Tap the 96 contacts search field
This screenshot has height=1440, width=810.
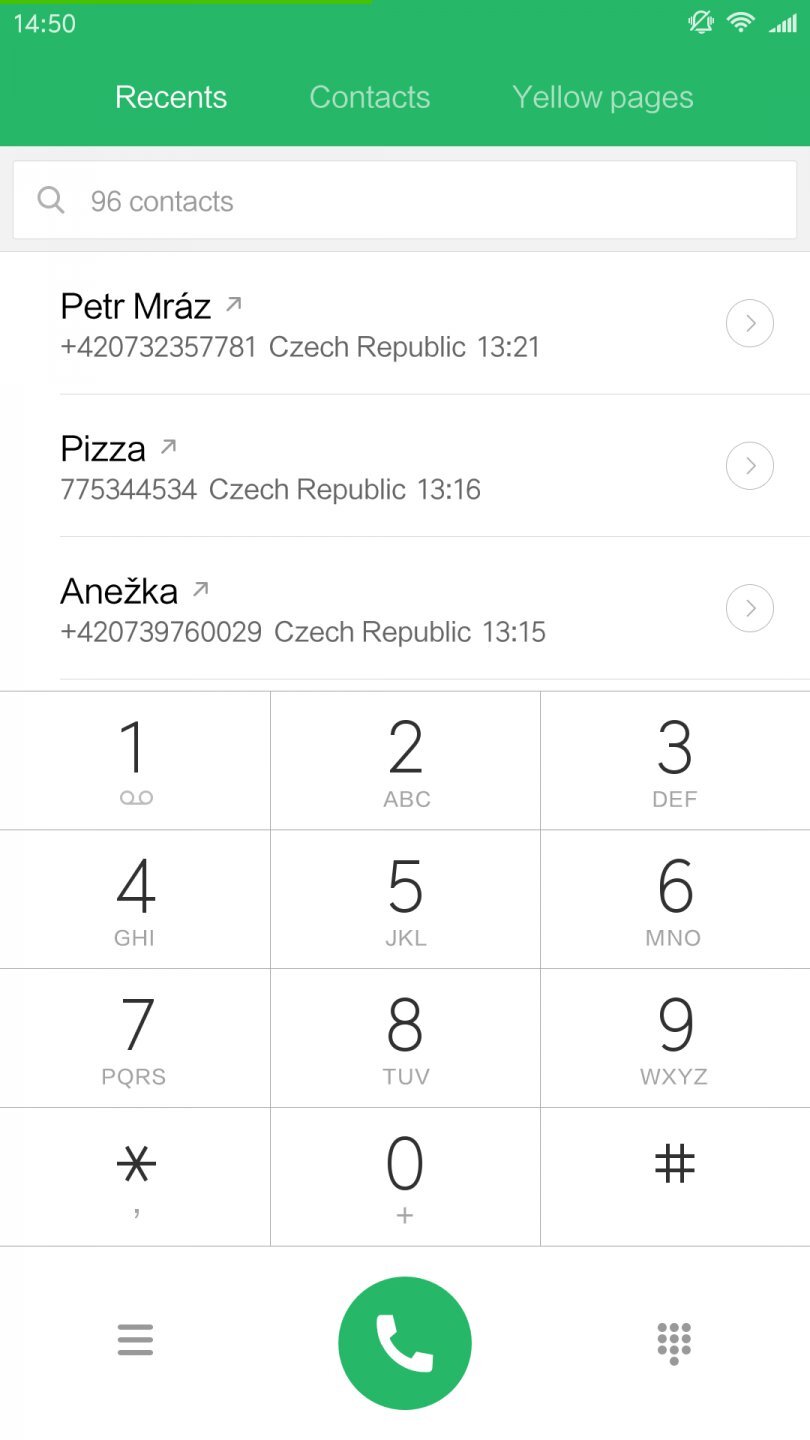click(x=404, y=201)
